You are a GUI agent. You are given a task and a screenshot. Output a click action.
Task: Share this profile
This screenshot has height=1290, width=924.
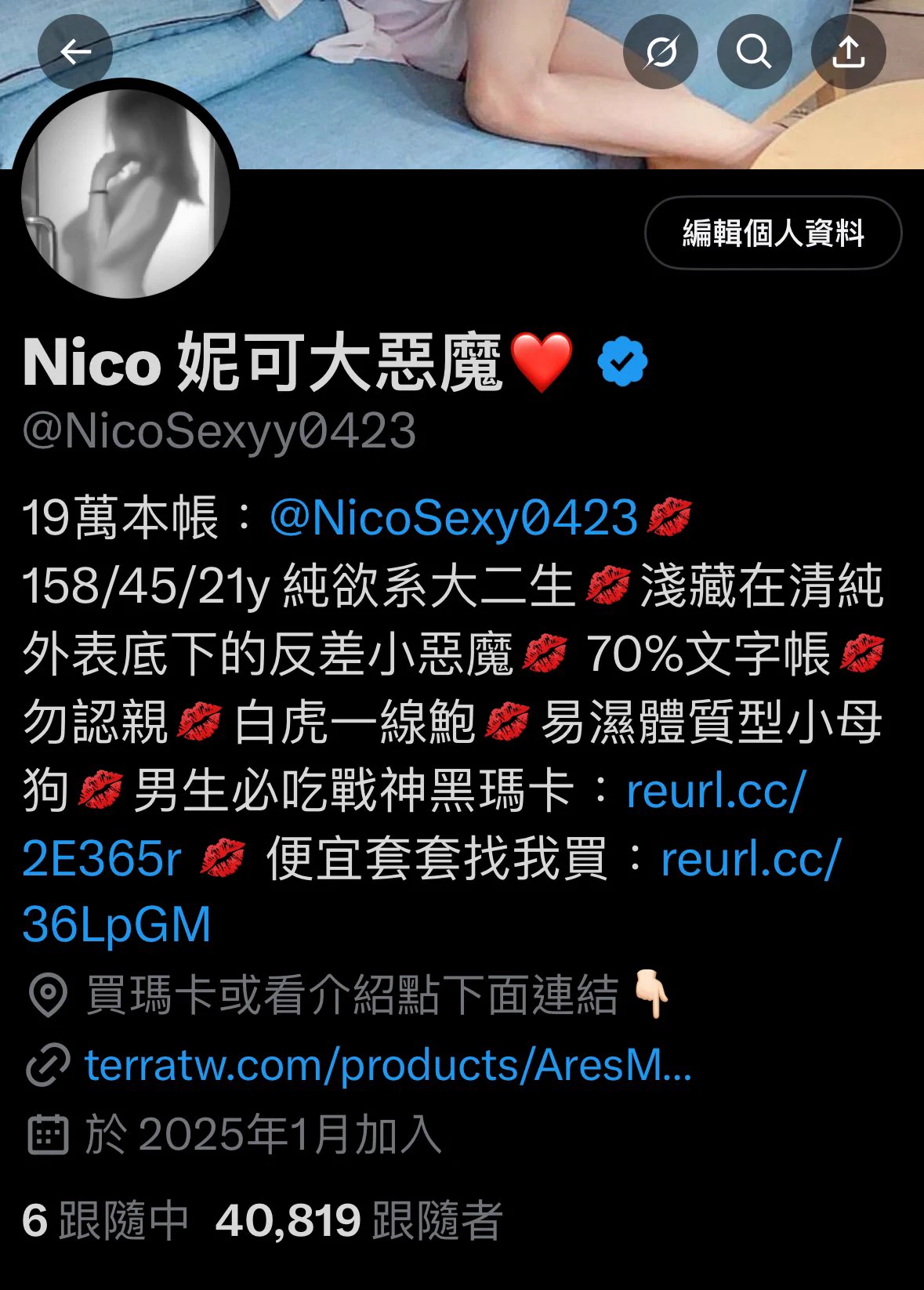click(848, 52)
